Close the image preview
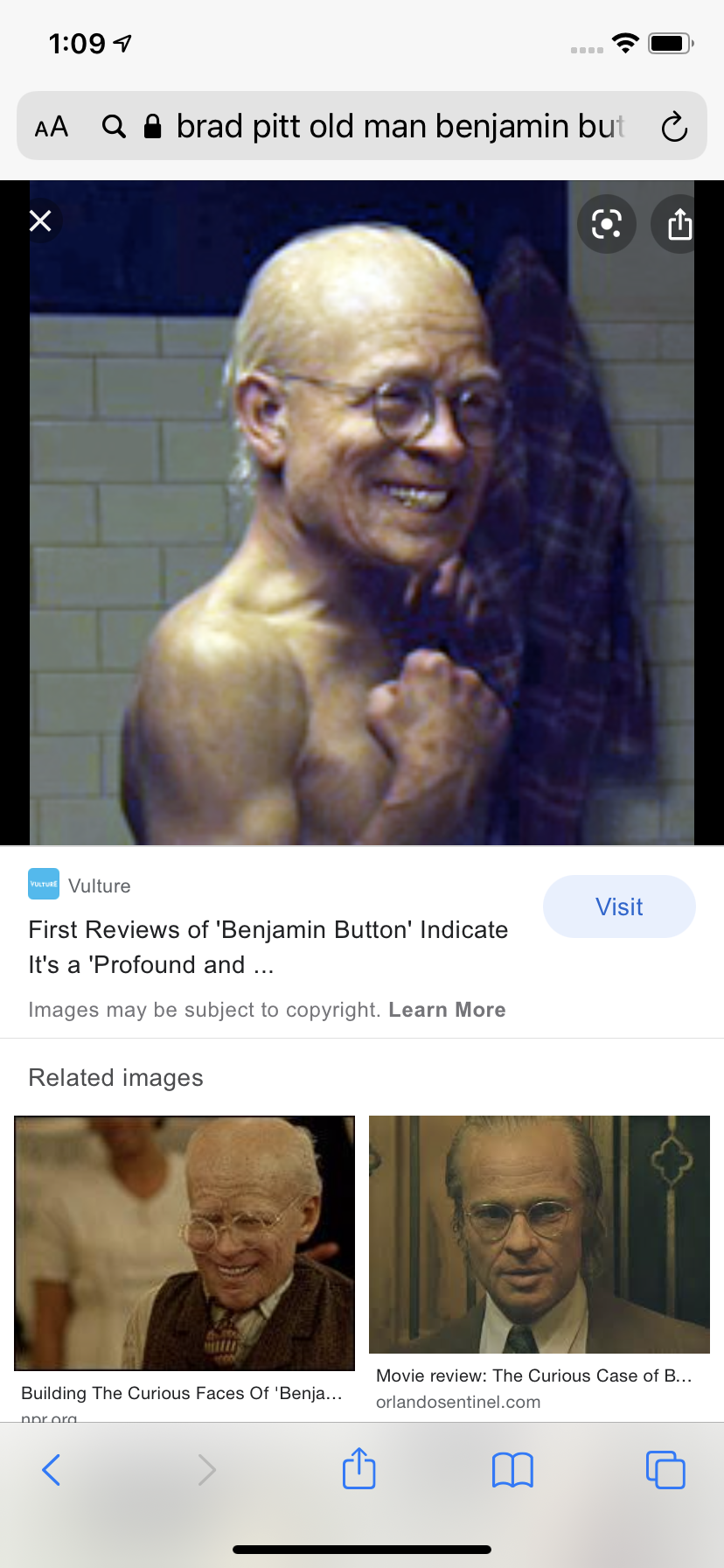The image size is (724, 1568). click(40, 220)
